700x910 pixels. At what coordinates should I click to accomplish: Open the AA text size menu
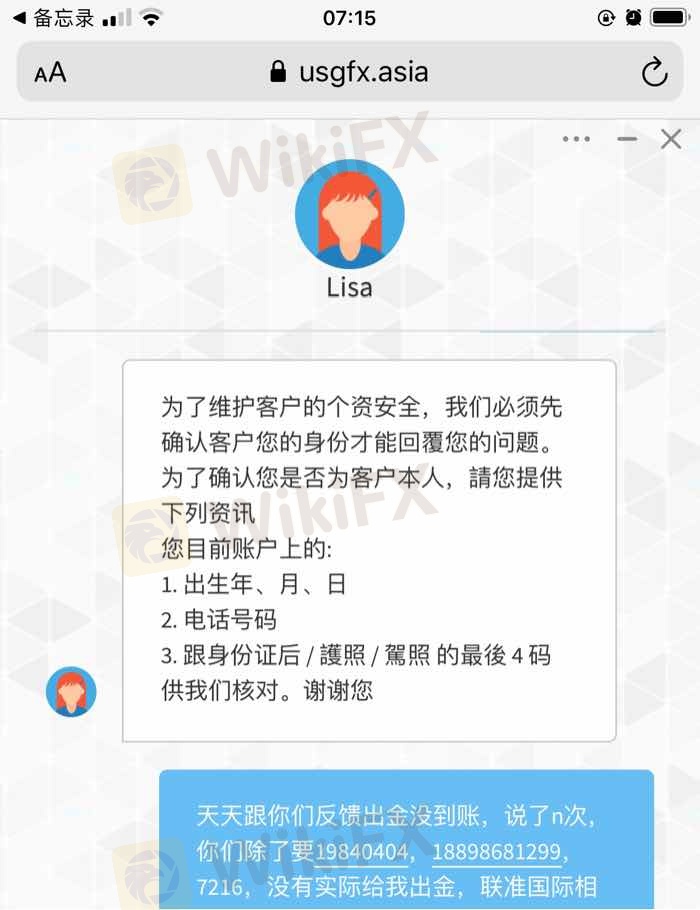(x=50, y=72)
